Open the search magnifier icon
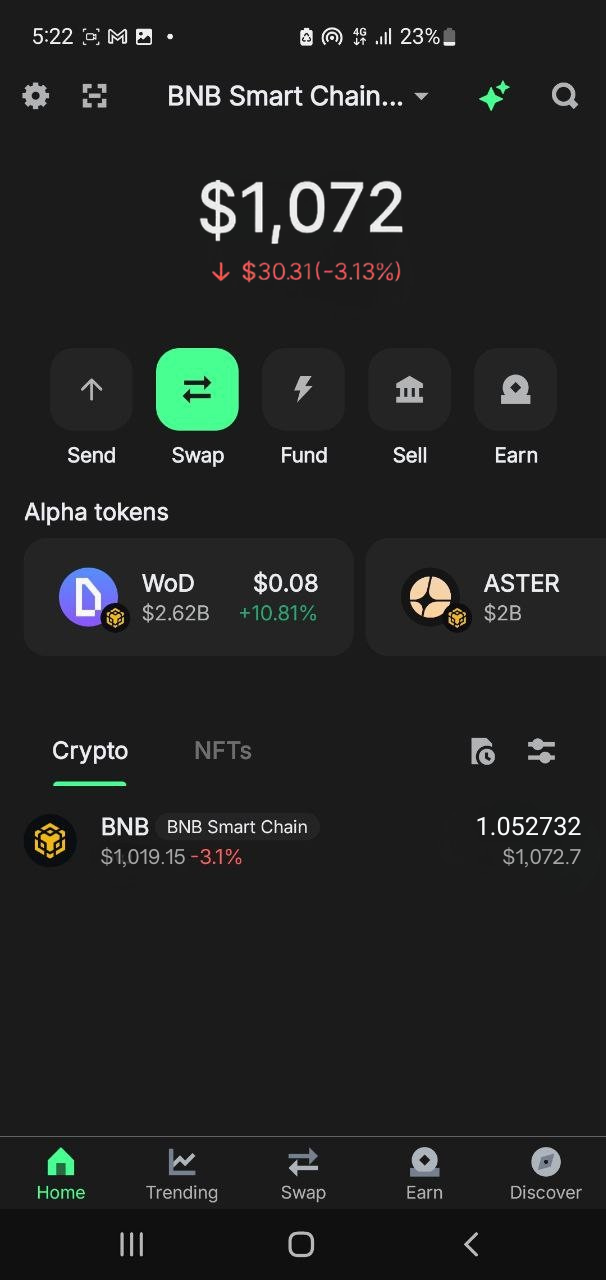Screen dimensions: 606x1280 pos(565,96)
